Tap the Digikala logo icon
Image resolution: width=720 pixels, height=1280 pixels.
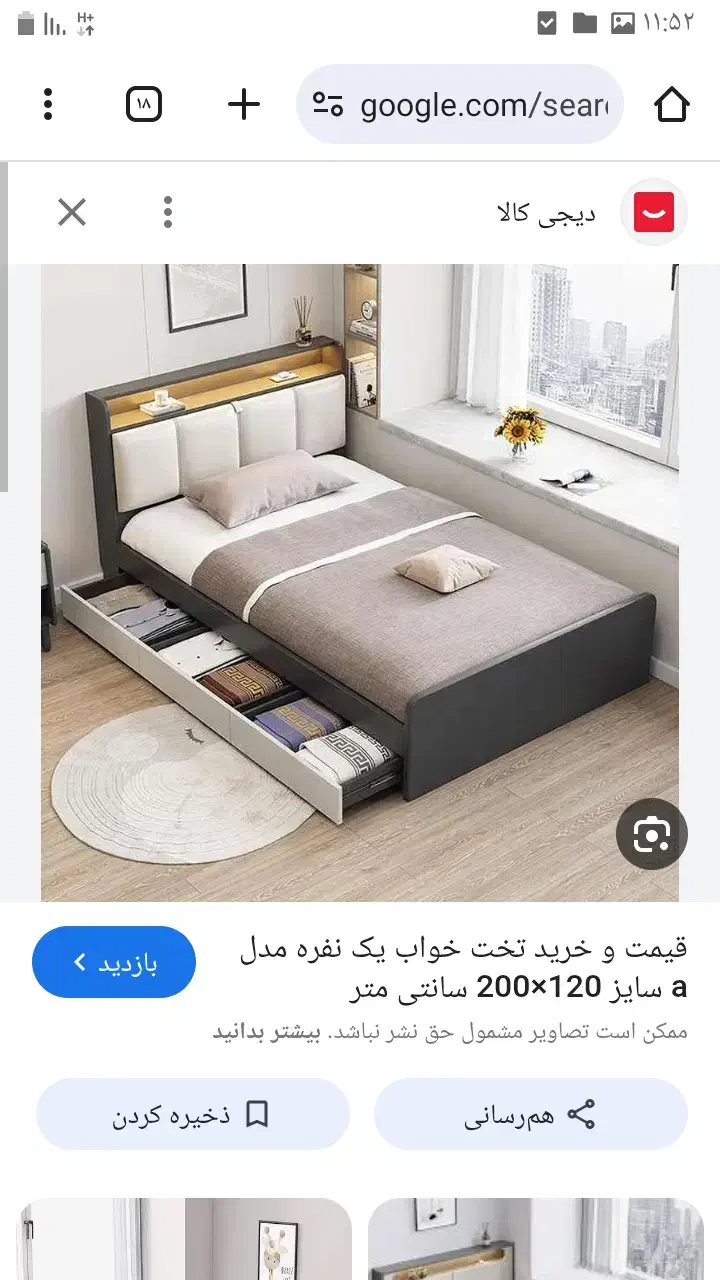[x=654, y=212]
